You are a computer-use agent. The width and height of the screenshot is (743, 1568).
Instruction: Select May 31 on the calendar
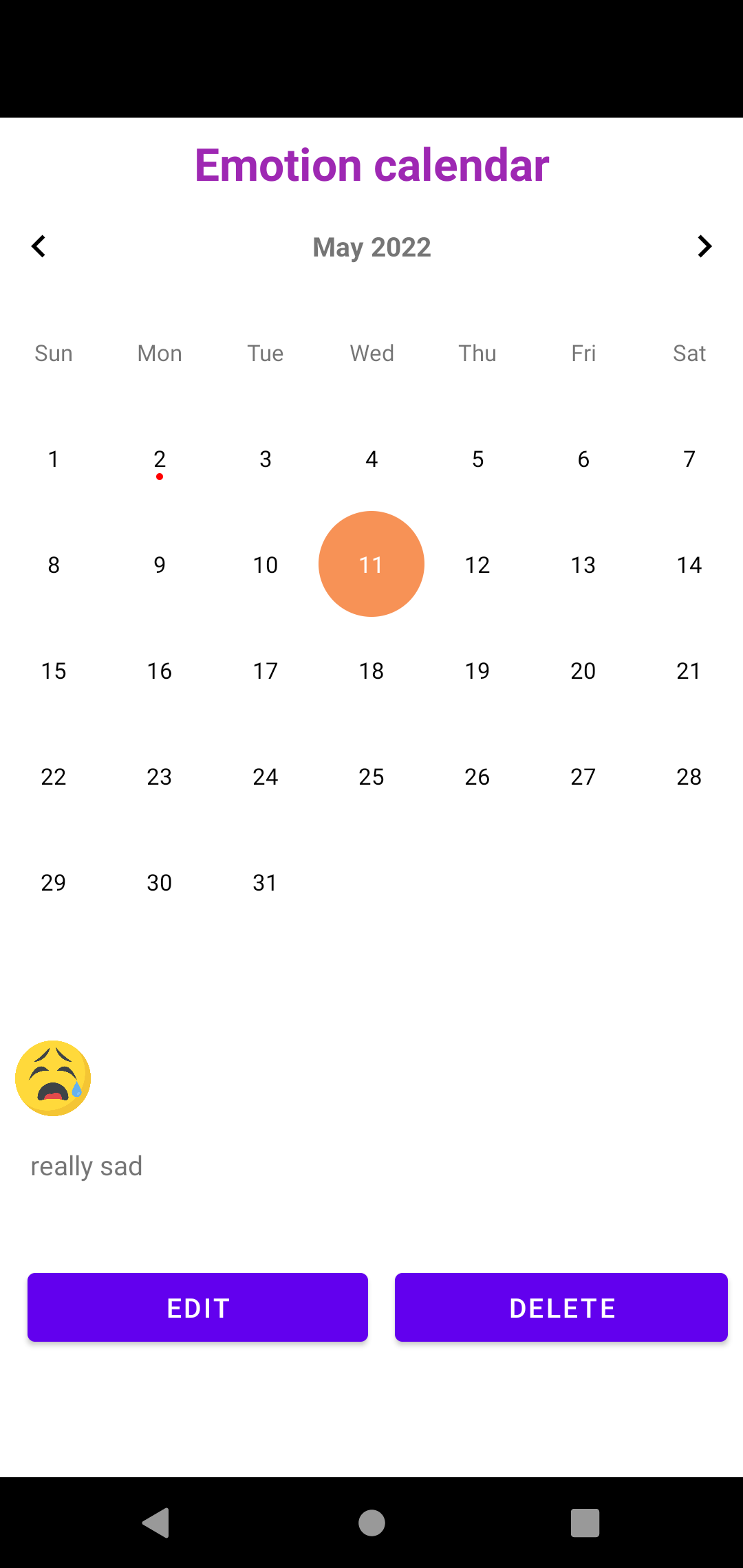266,883
